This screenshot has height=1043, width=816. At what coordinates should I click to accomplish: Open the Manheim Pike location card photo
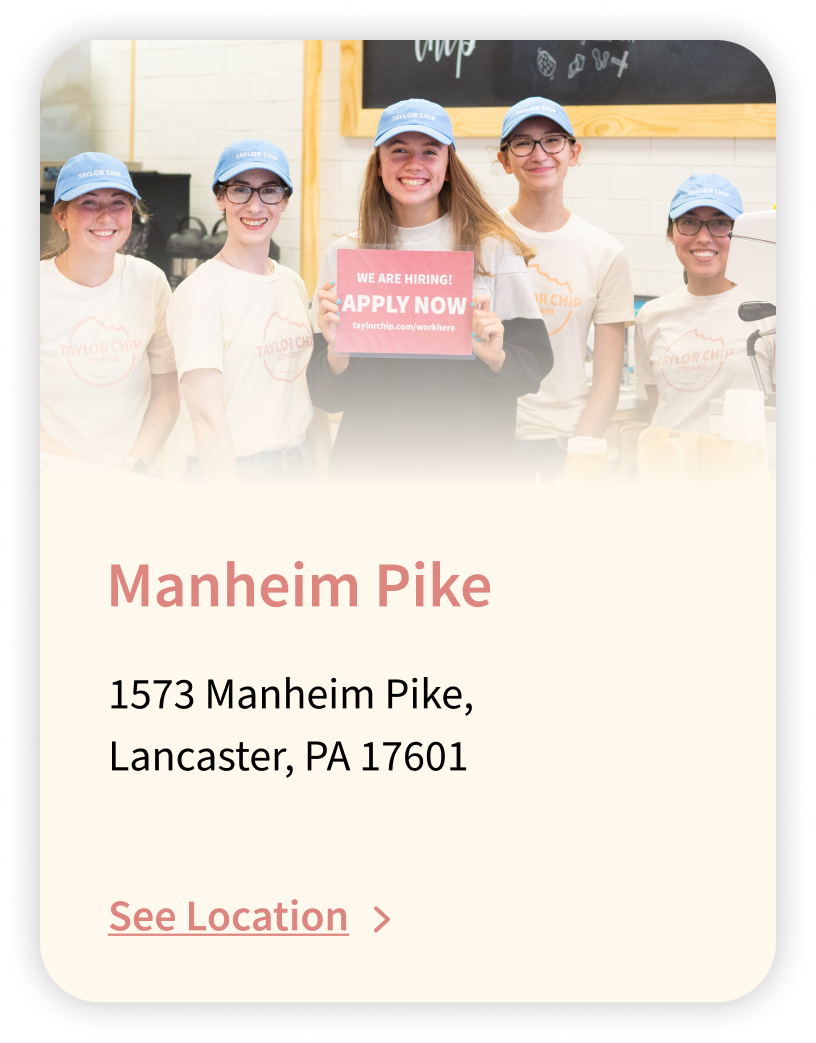407,260
